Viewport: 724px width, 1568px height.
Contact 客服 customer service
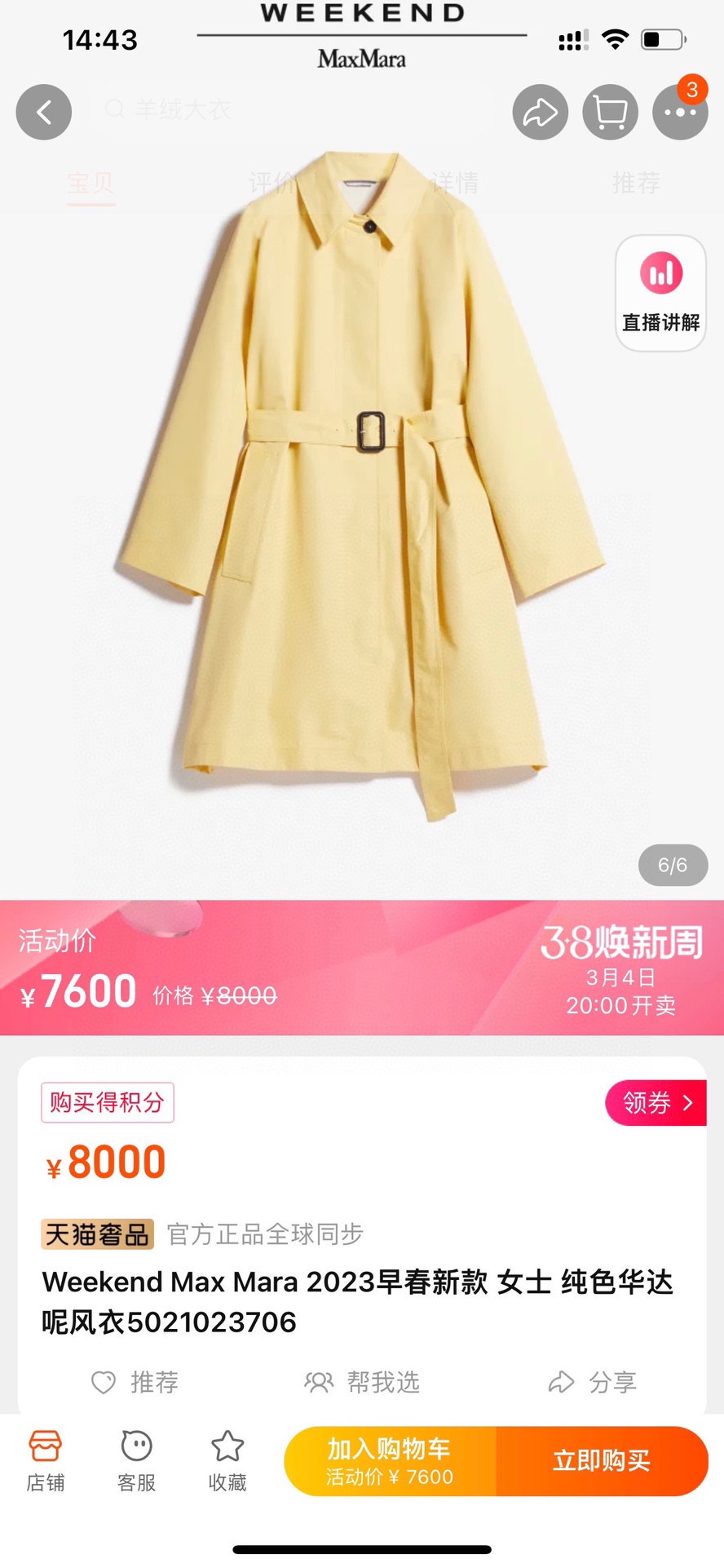[136, 1461]
